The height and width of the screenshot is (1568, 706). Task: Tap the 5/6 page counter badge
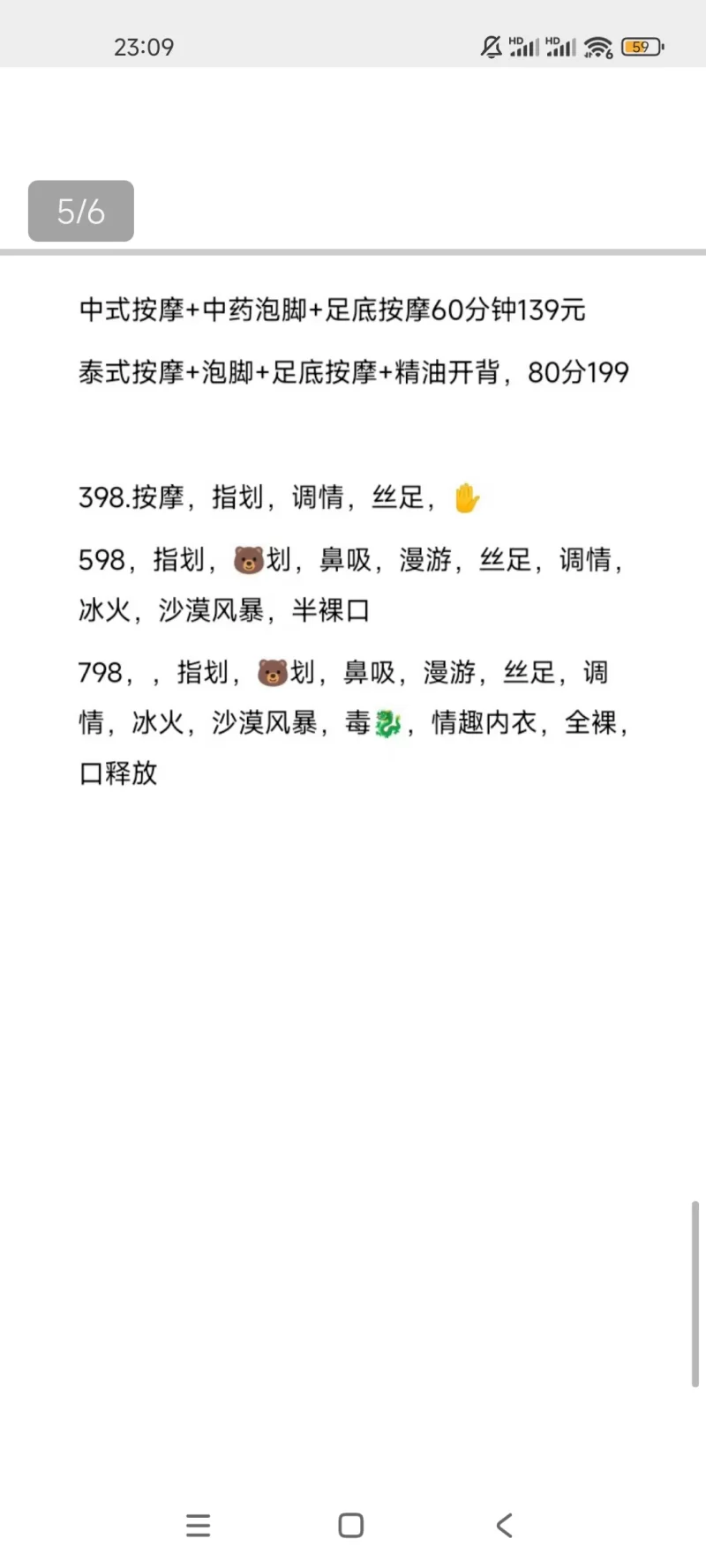point(80,211)
